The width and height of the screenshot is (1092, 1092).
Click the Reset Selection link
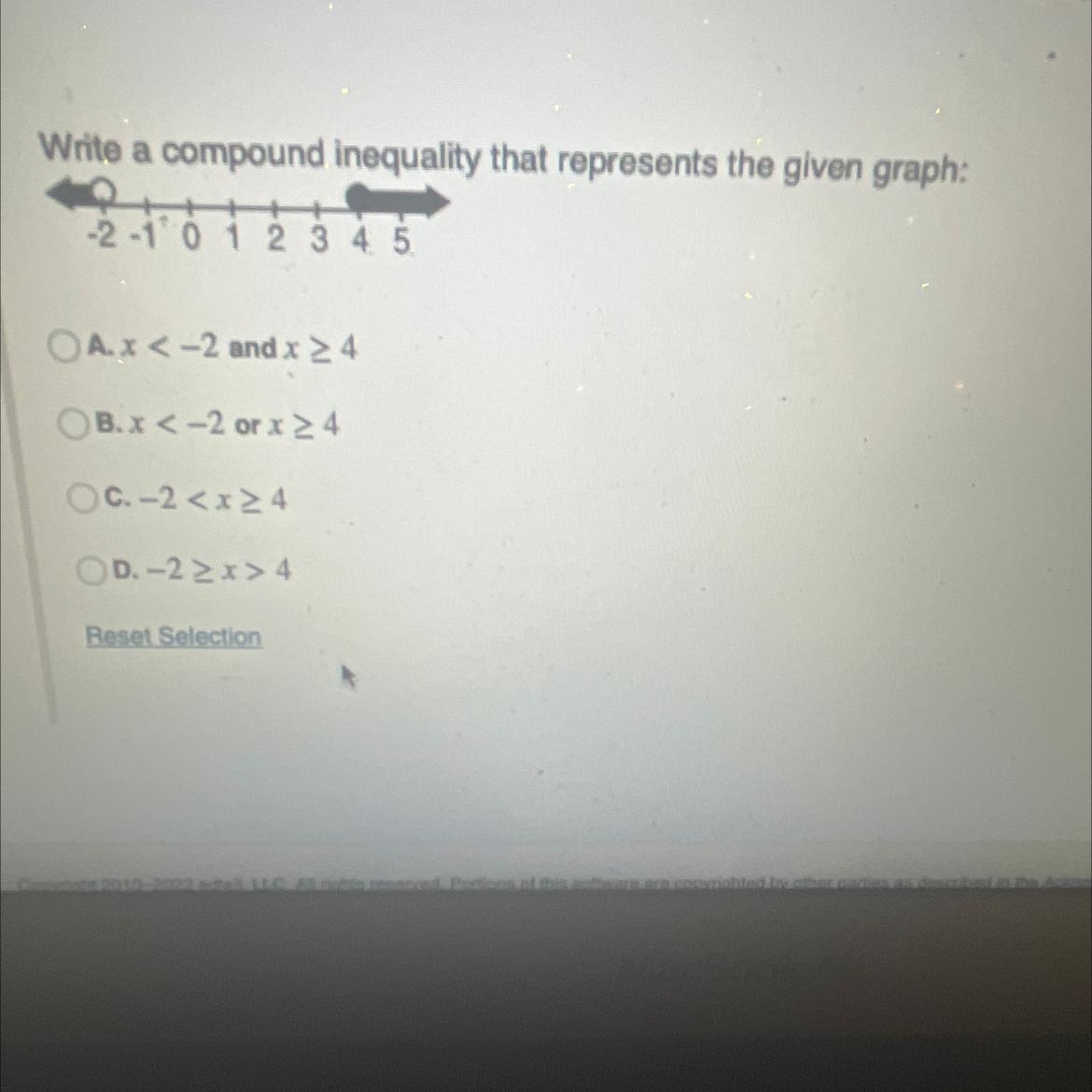174,637
